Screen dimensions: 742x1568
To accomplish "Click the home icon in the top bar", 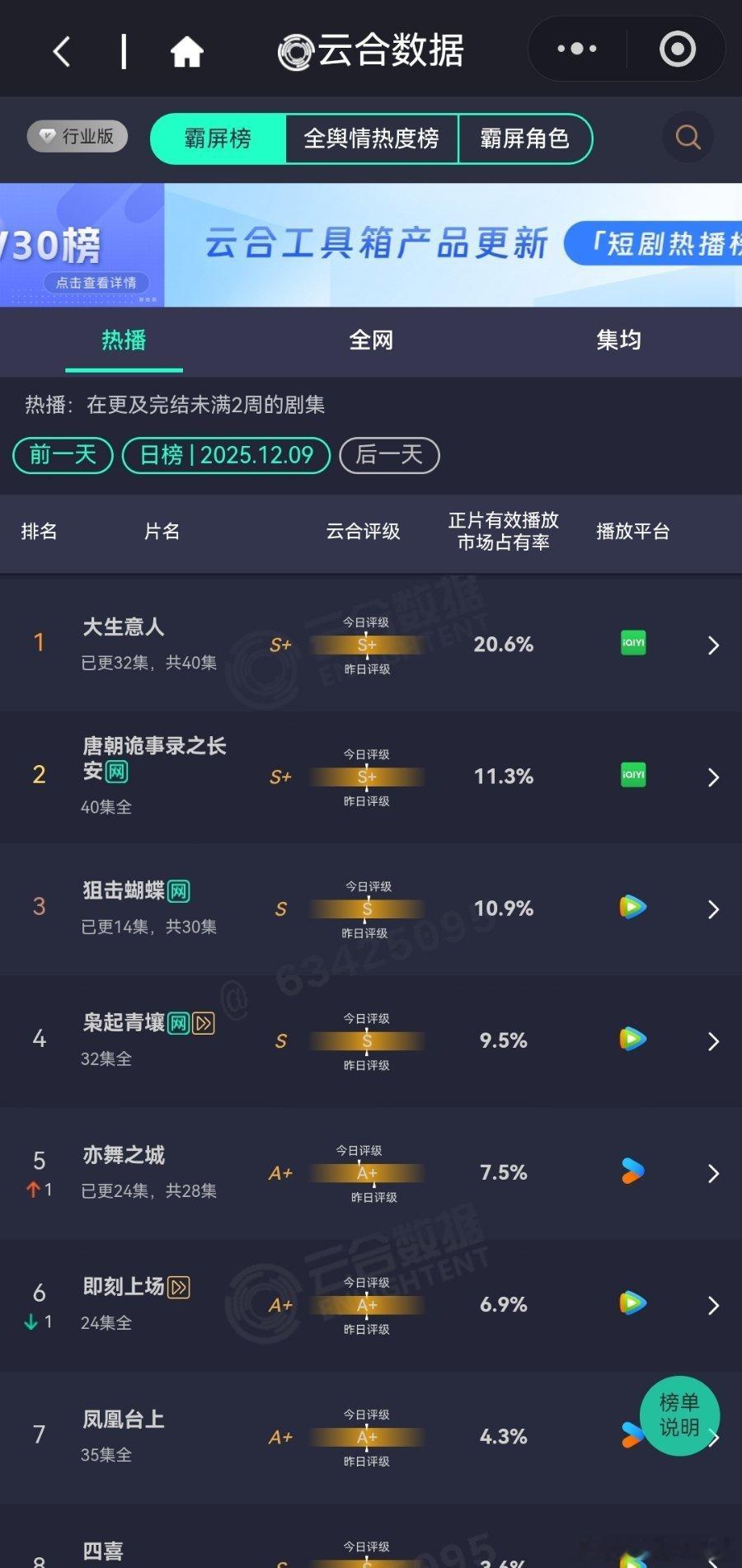I will [x=186, y=49].
